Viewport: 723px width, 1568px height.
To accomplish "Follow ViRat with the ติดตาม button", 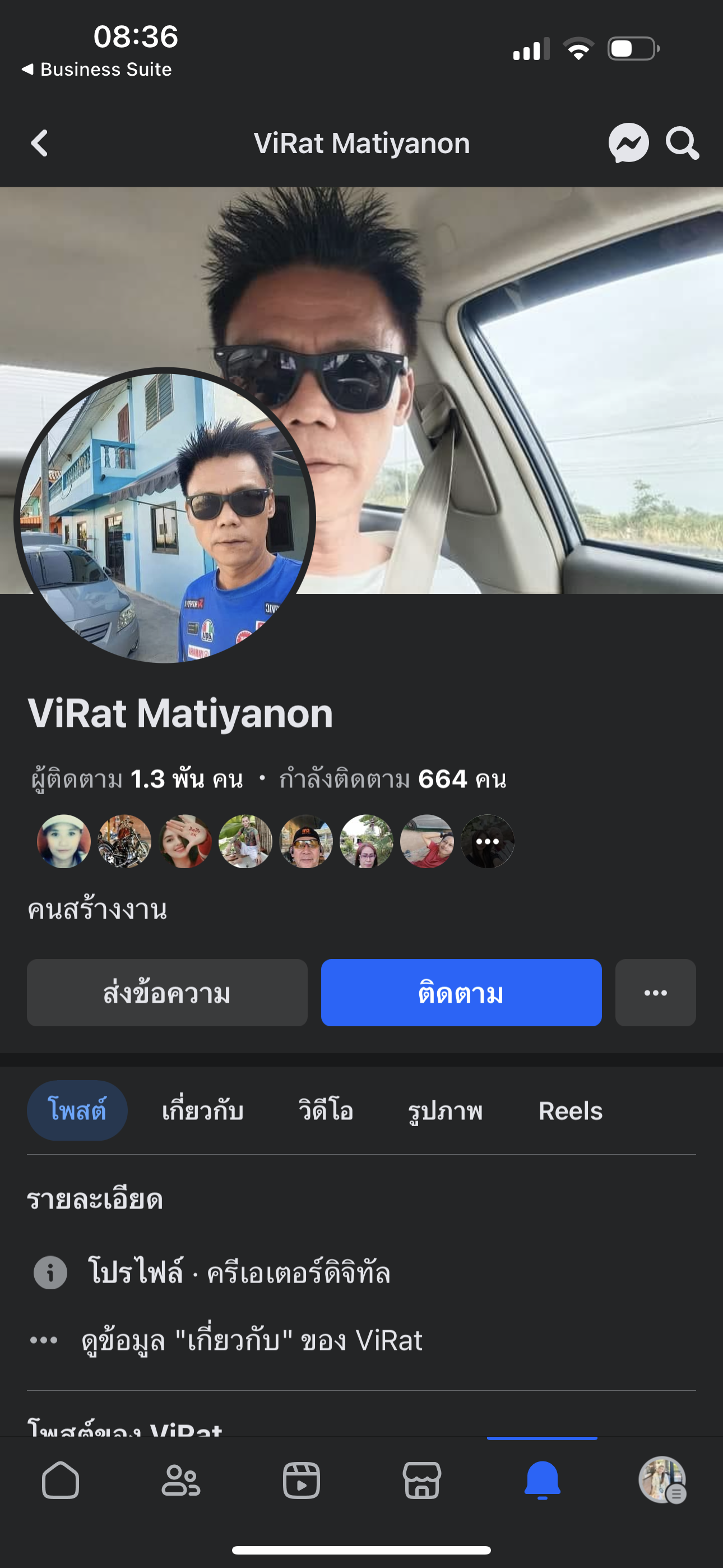I will [461, 993].
